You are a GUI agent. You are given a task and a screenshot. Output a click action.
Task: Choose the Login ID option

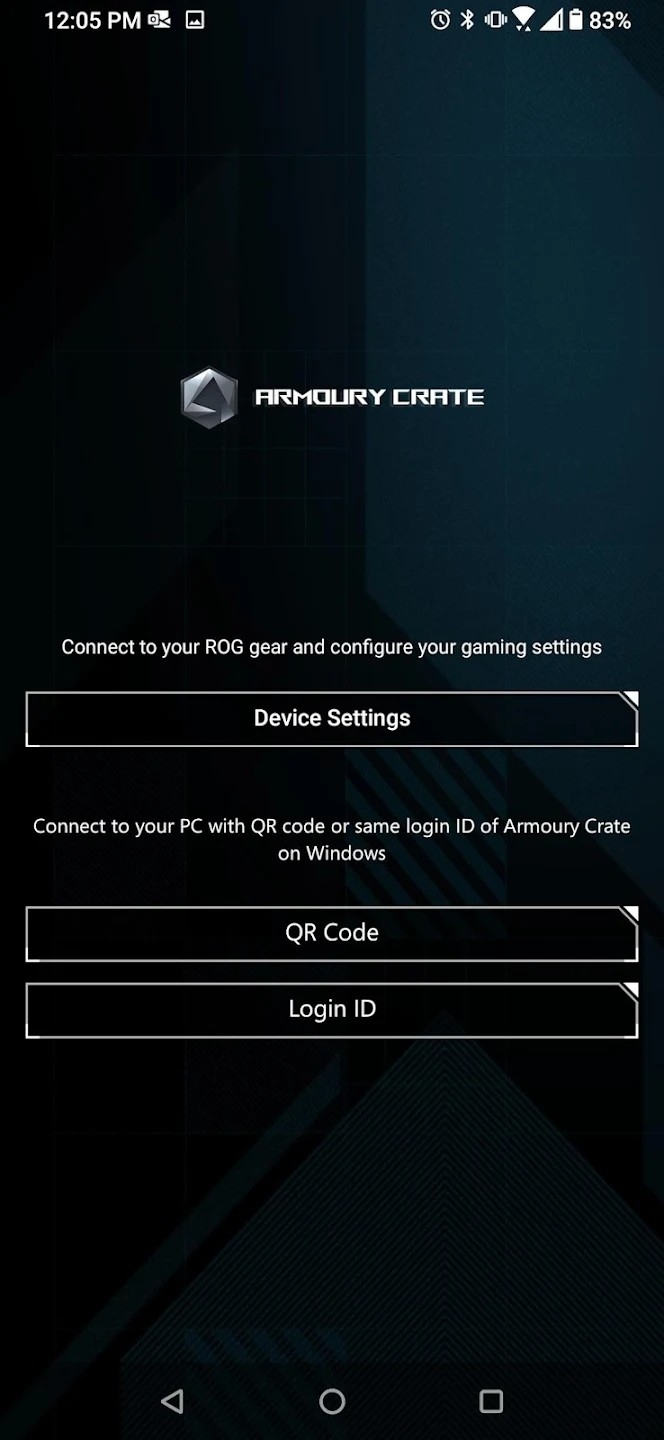coord(332,1009)
